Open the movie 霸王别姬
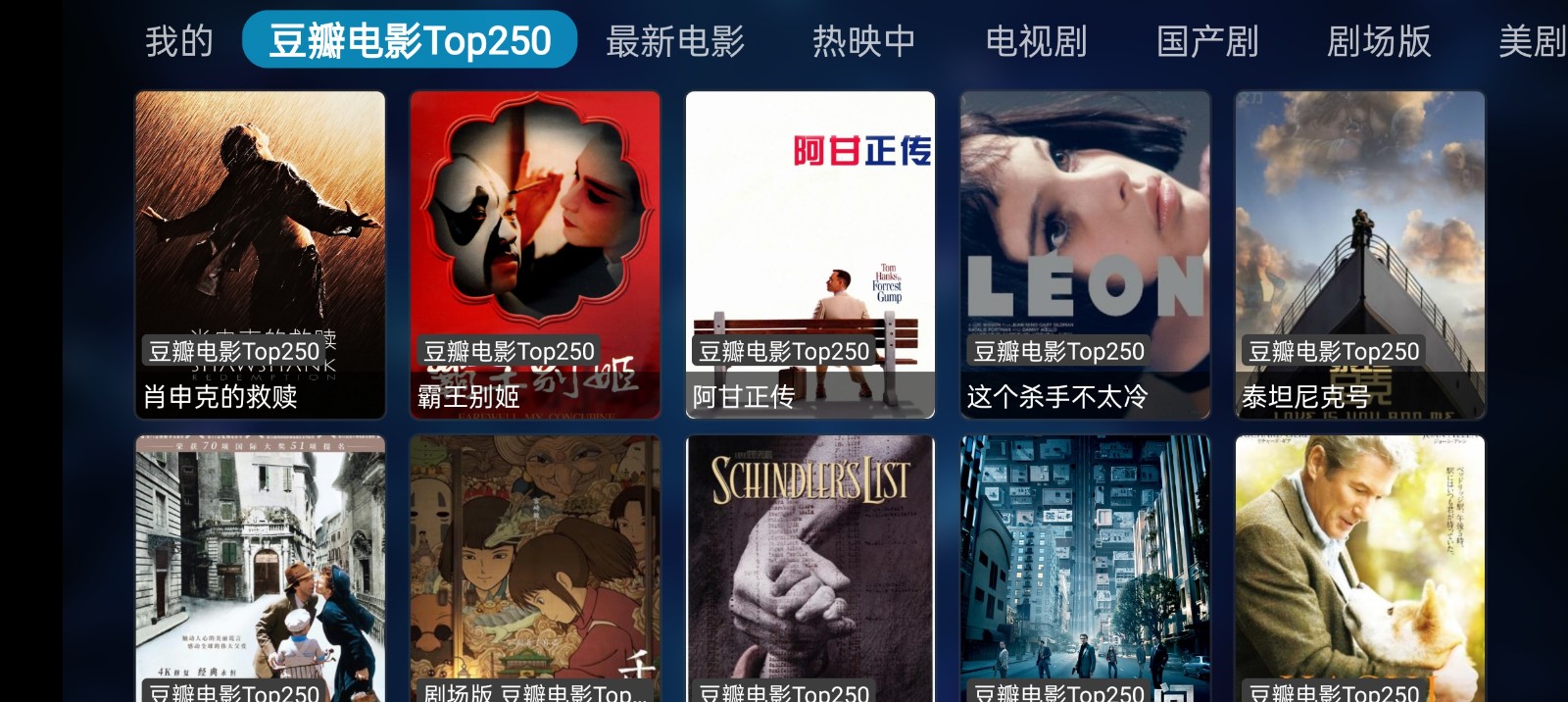The height and width of the screenshot is (702, 1568). (535, 255)
